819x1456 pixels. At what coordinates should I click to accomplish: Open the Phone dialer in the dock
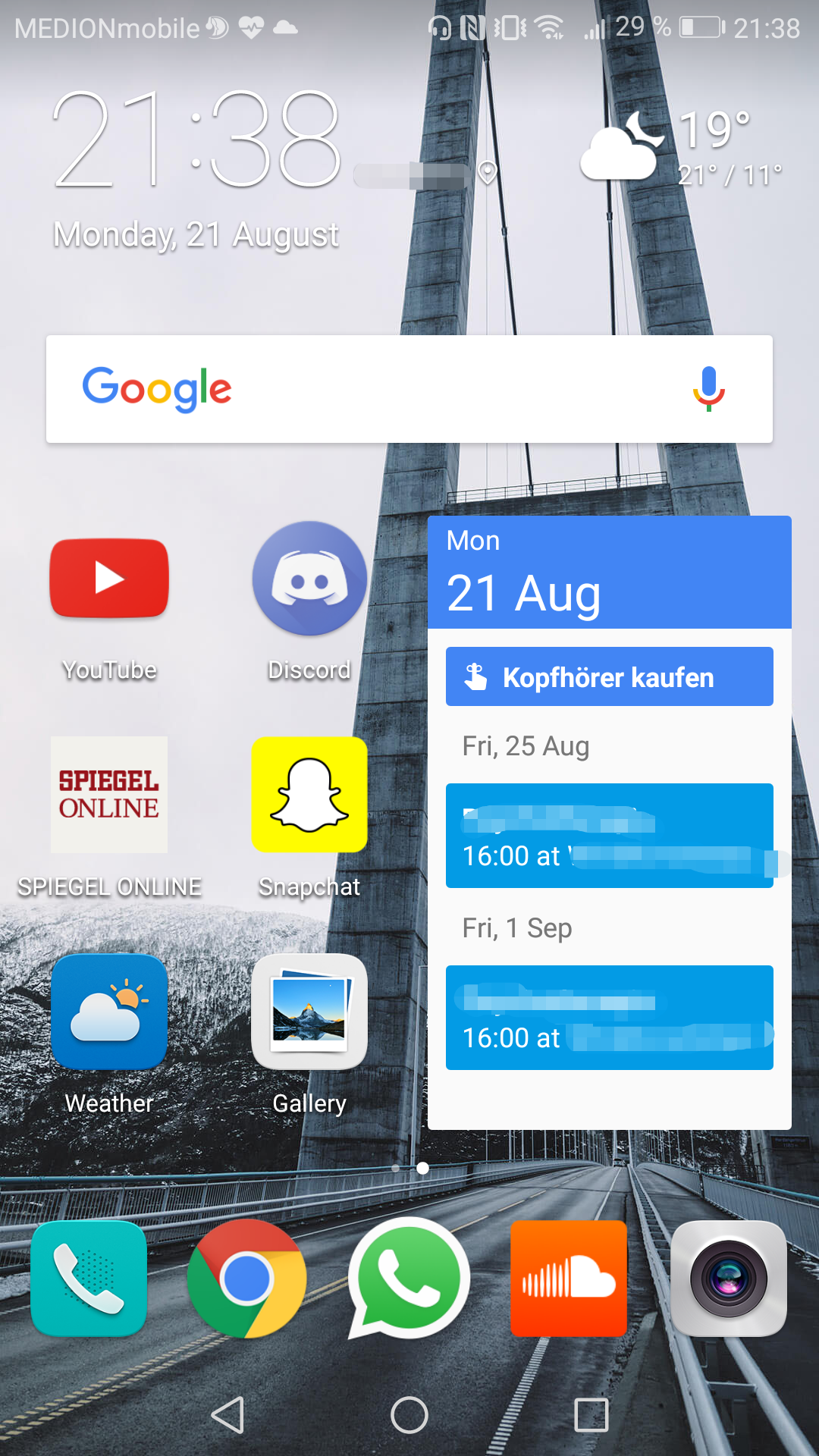[x=89, y=1279]
